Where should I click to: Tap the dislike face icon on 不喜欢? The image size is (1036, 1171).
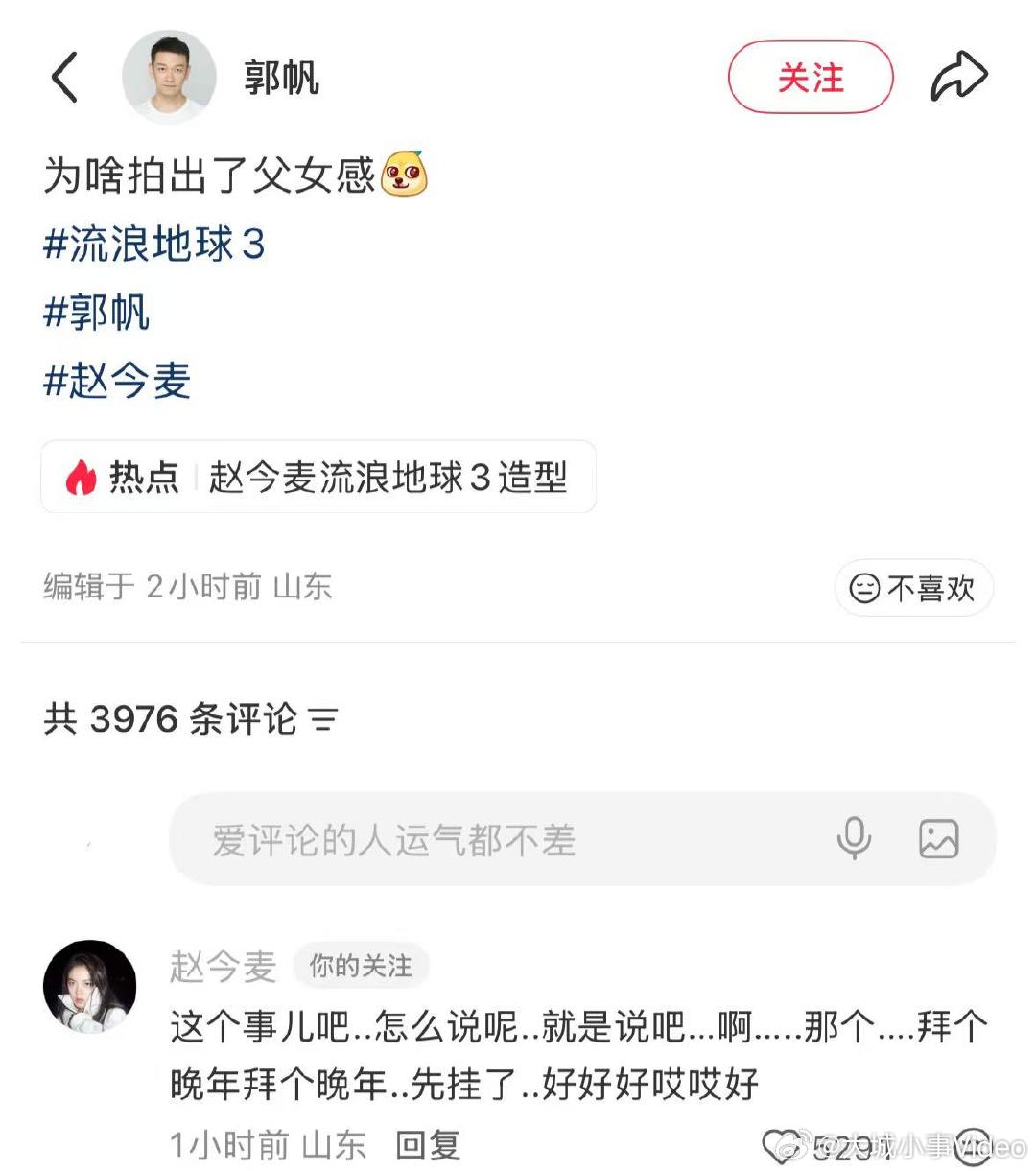(864, 589)
